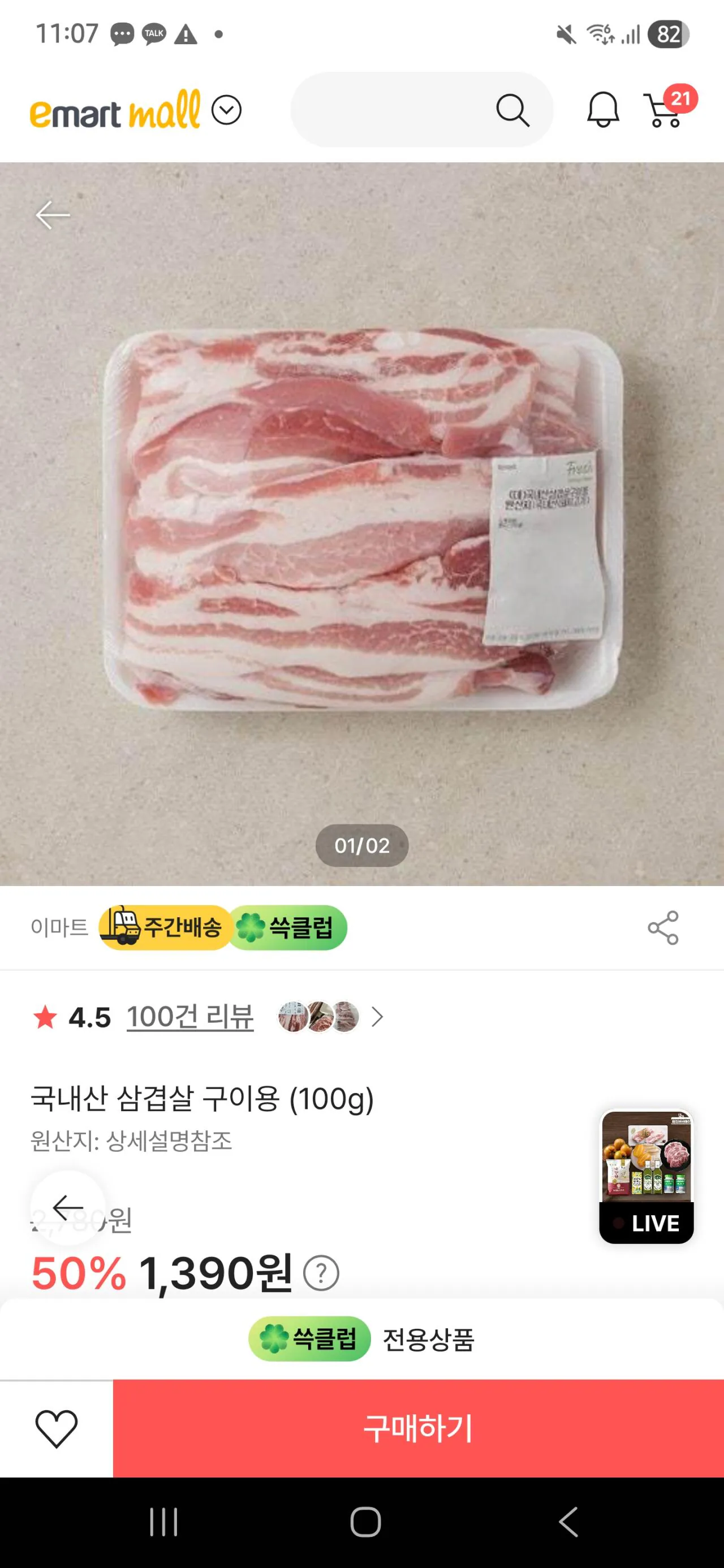724x1568 pixels.
Task: Open the notifications bell
Action: (x=602, y=110)
